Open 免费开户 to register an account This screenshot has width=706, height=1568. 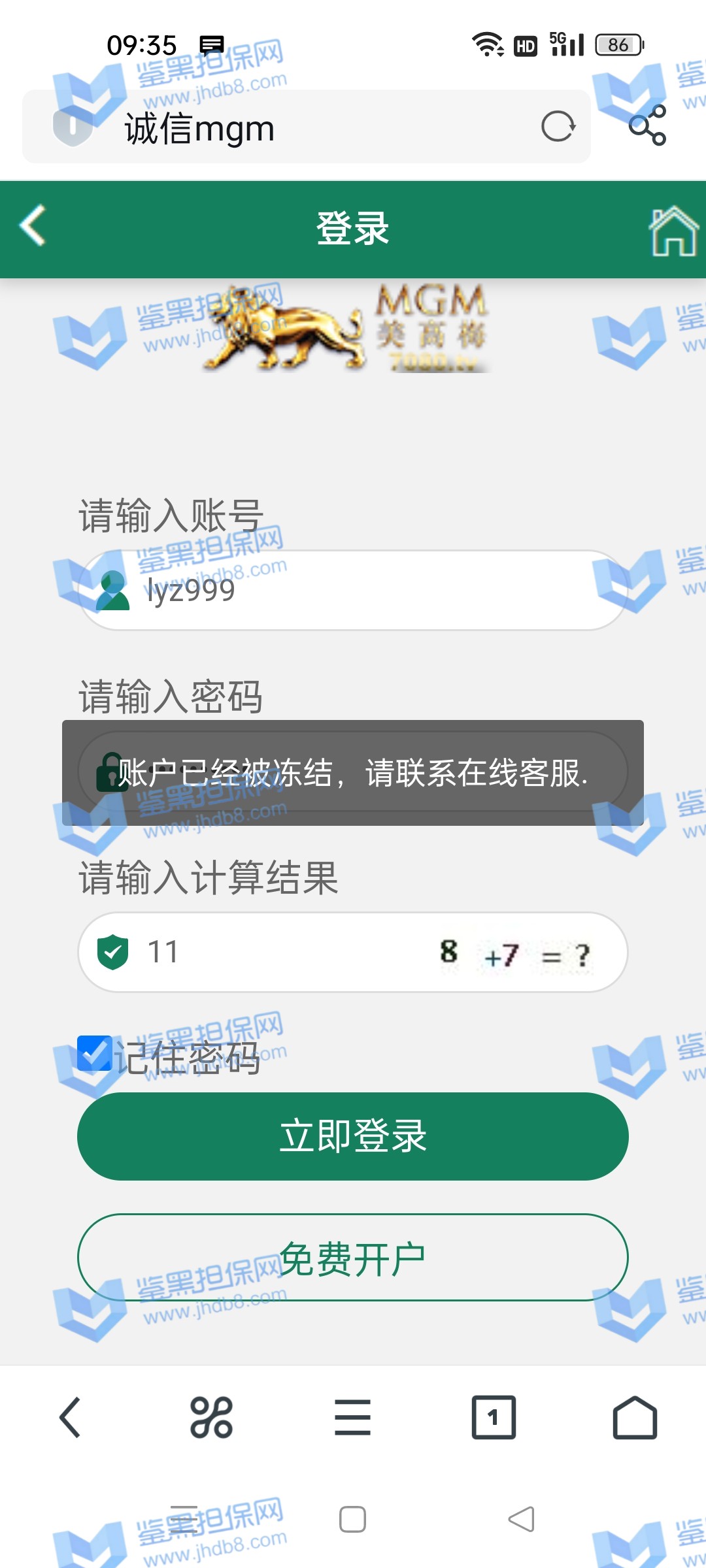pyautogui.click(x=353, y=1258)
